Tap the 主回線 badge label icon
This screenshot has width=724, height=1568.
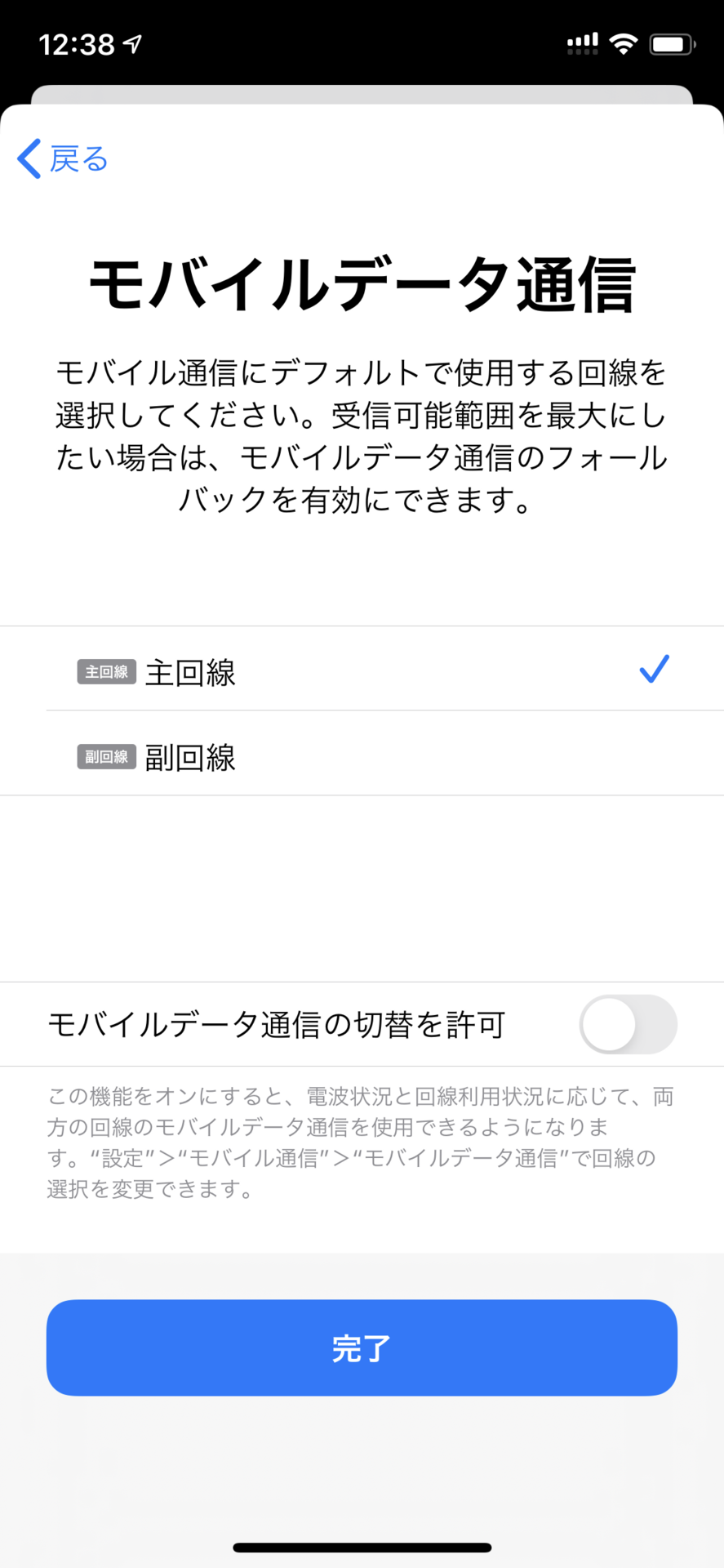click(x=106, y=671)
